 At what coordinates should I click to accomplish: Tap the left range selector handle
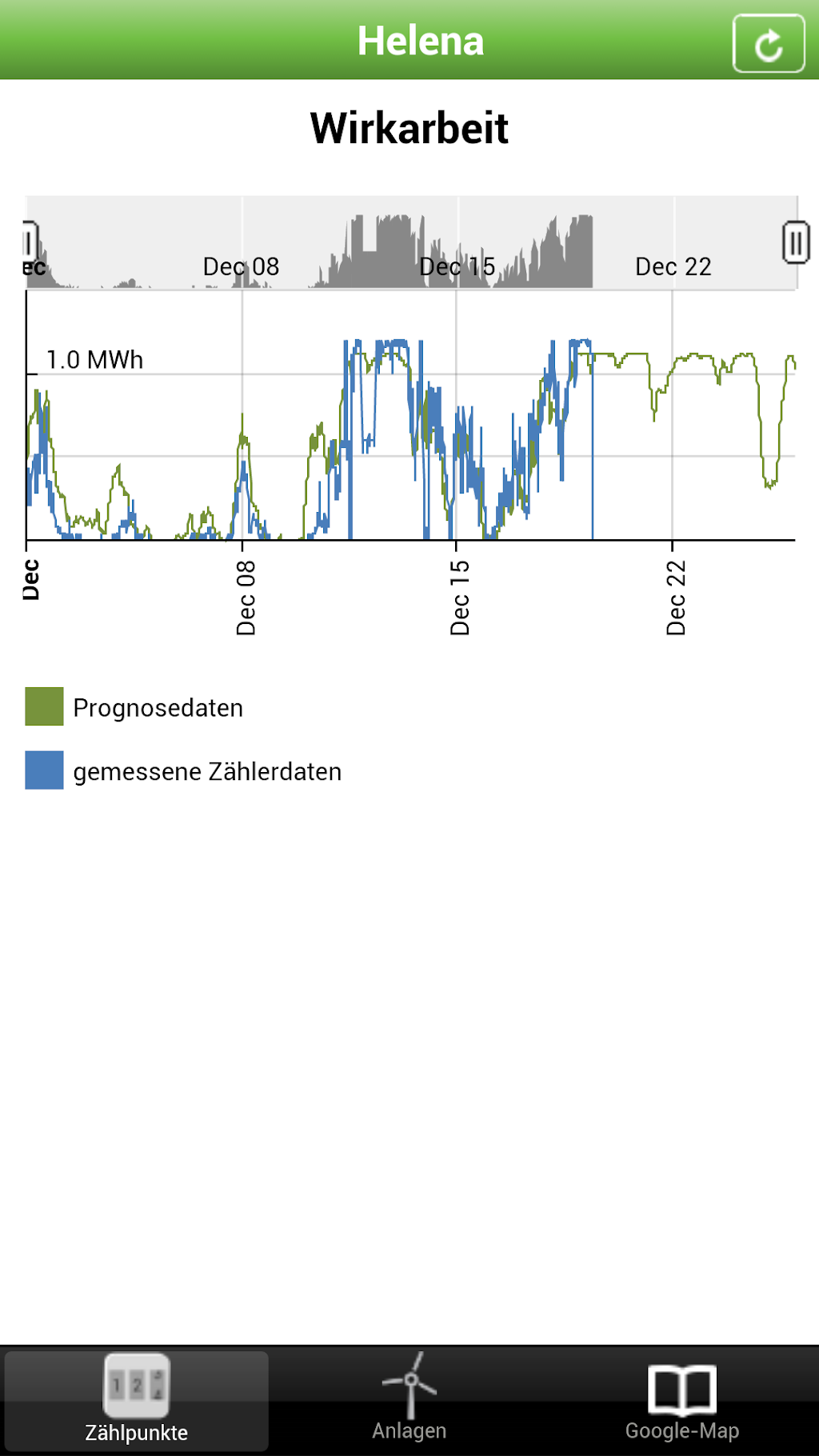(x=29, y=242)
